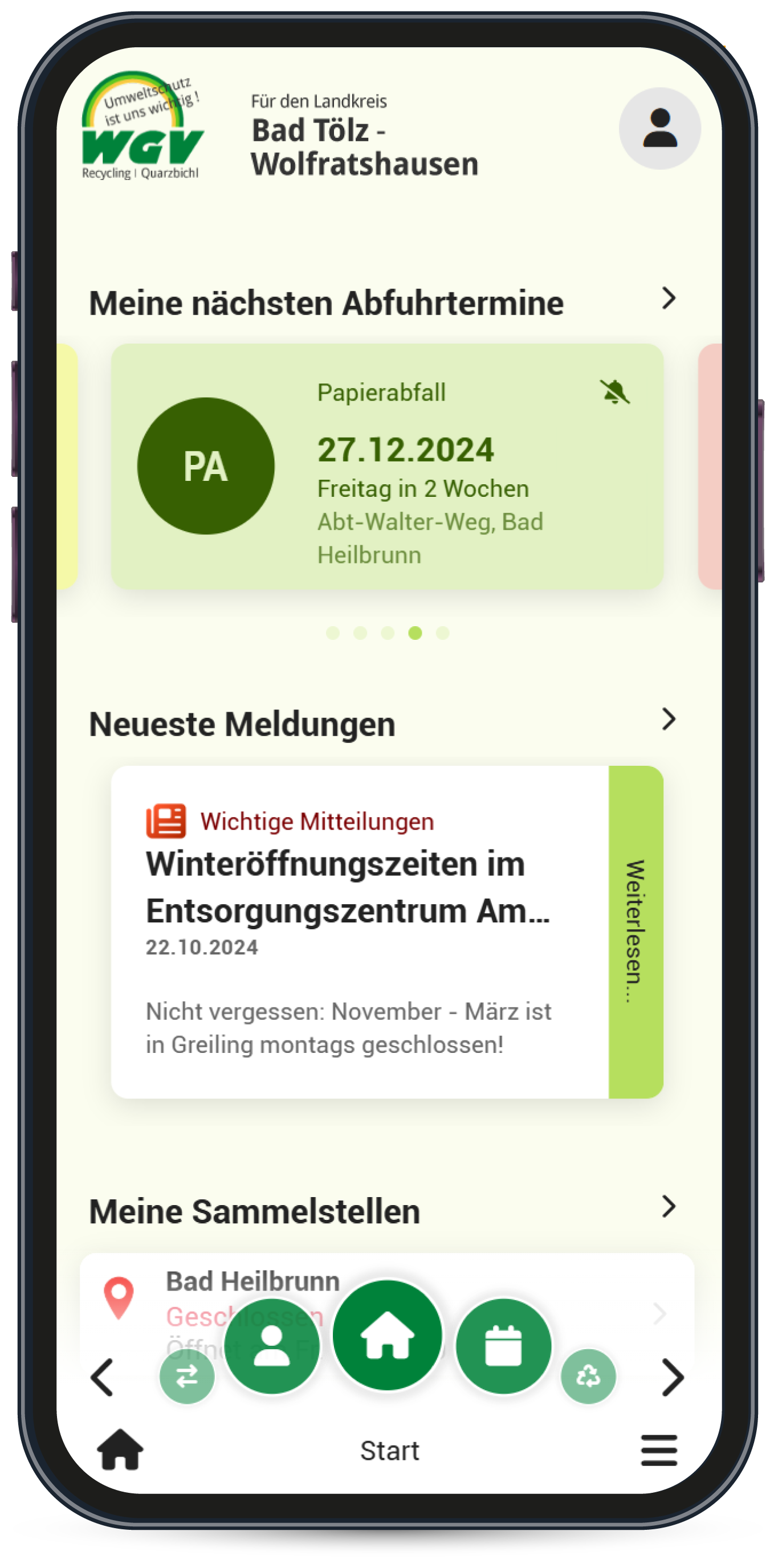Open the Winteröffnungszeiten im Entsorgungszentrum news card
Image resolution: width=774 pixels, height=1568 pixels.
359,932
